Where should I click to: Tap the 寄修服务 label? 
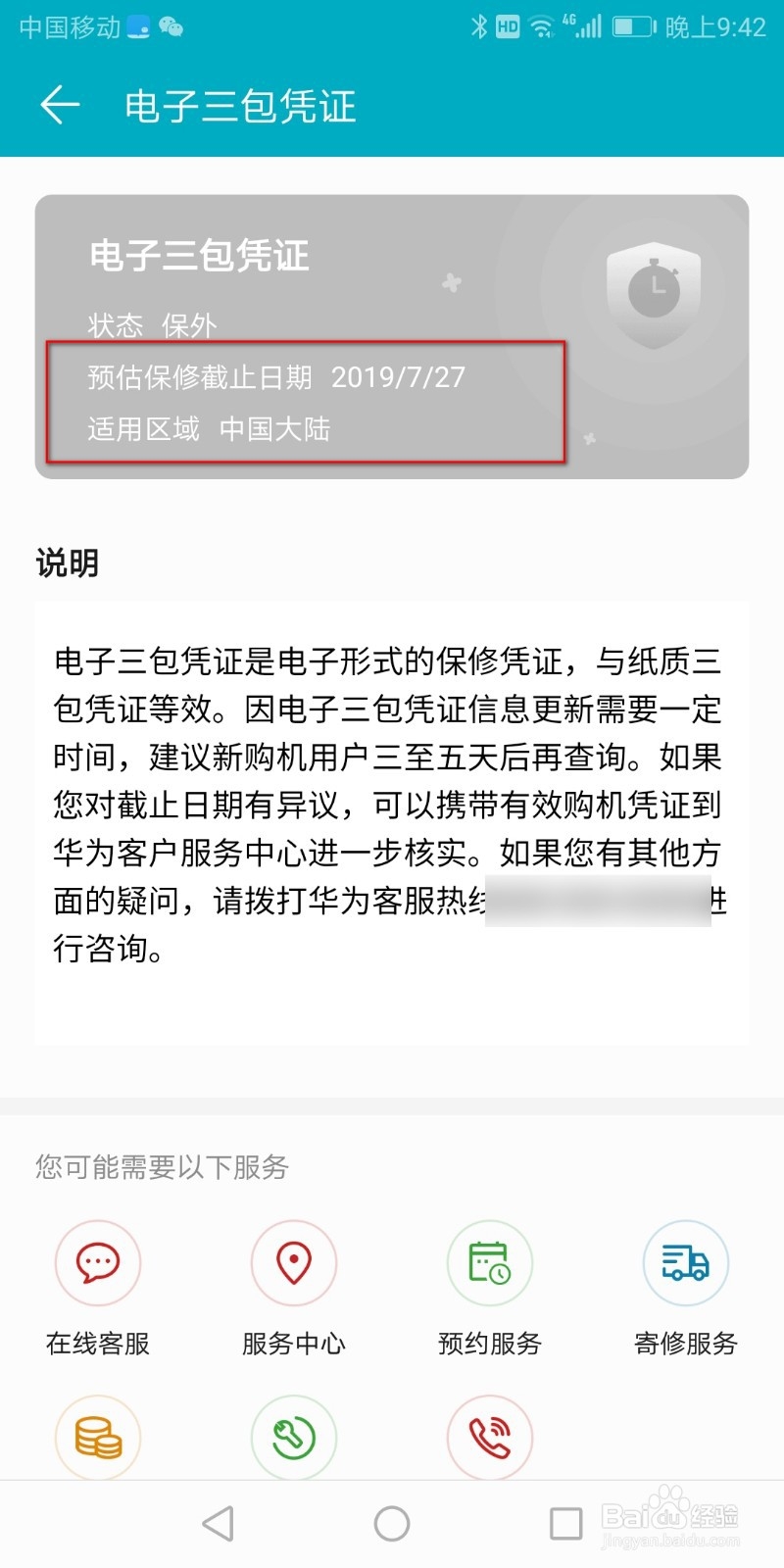coord(685,1344)
